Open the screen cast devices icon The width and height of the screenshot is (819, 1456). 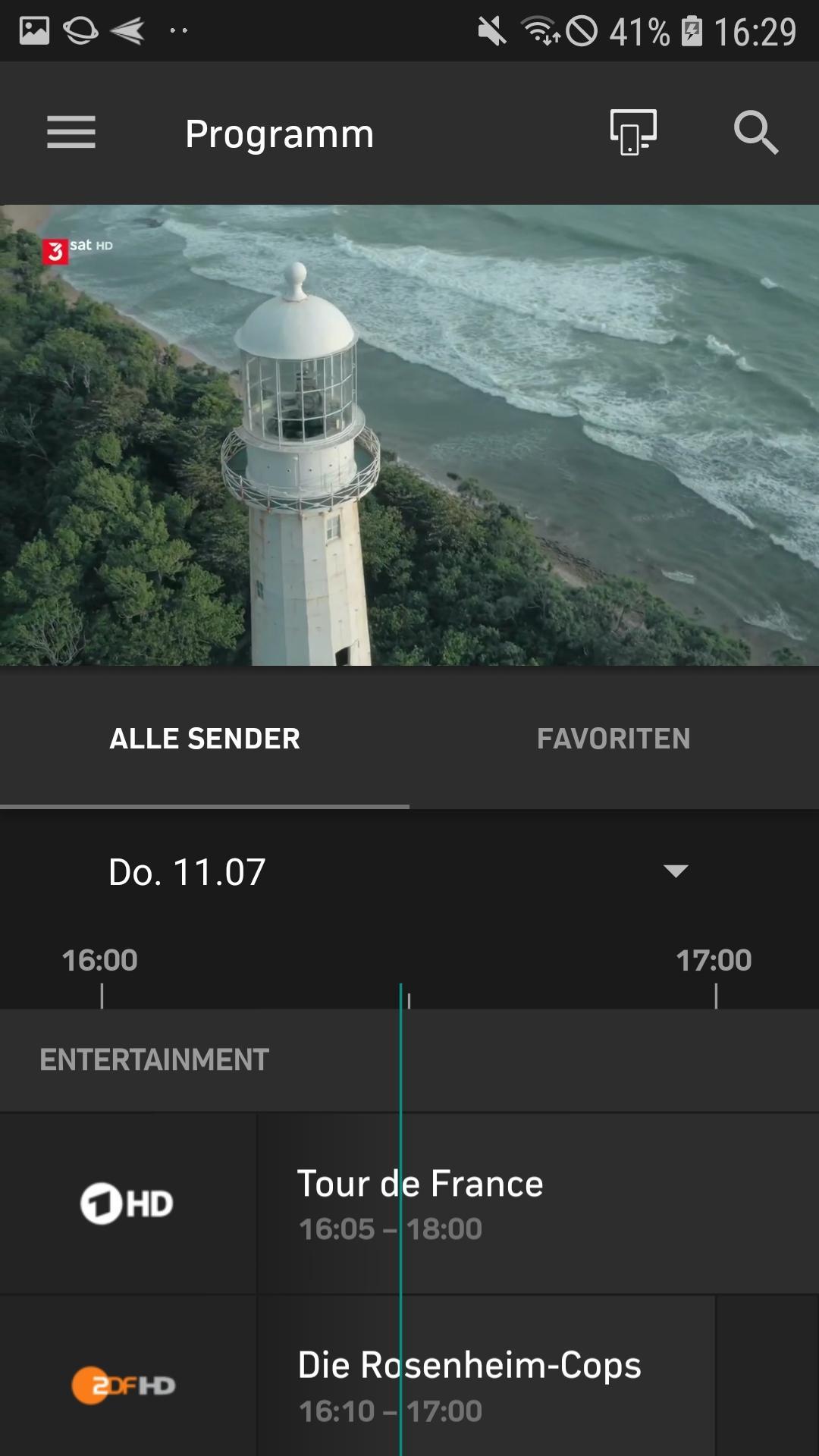pos(633,133)
